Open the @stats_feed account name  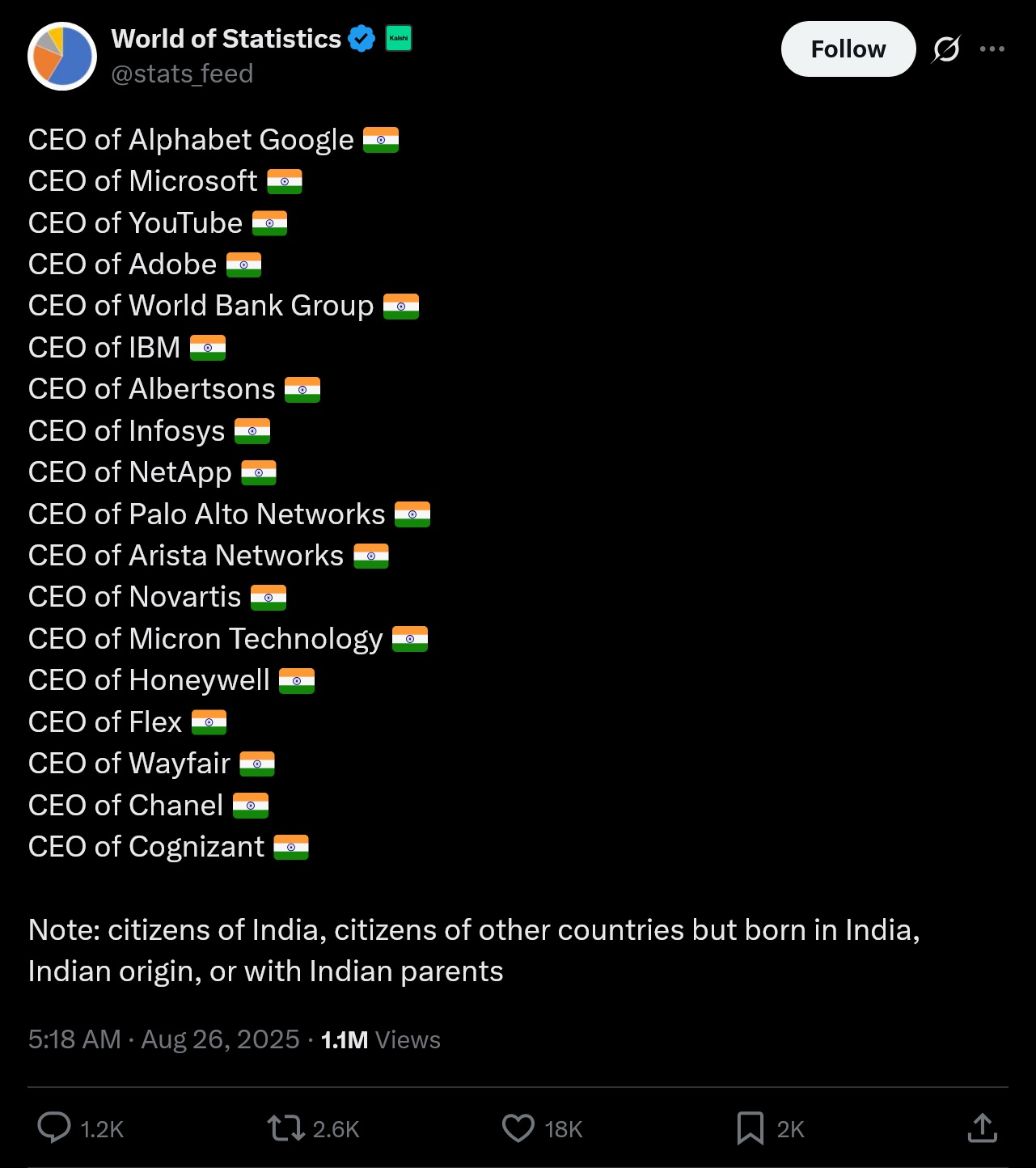click(x=182, y=74)
